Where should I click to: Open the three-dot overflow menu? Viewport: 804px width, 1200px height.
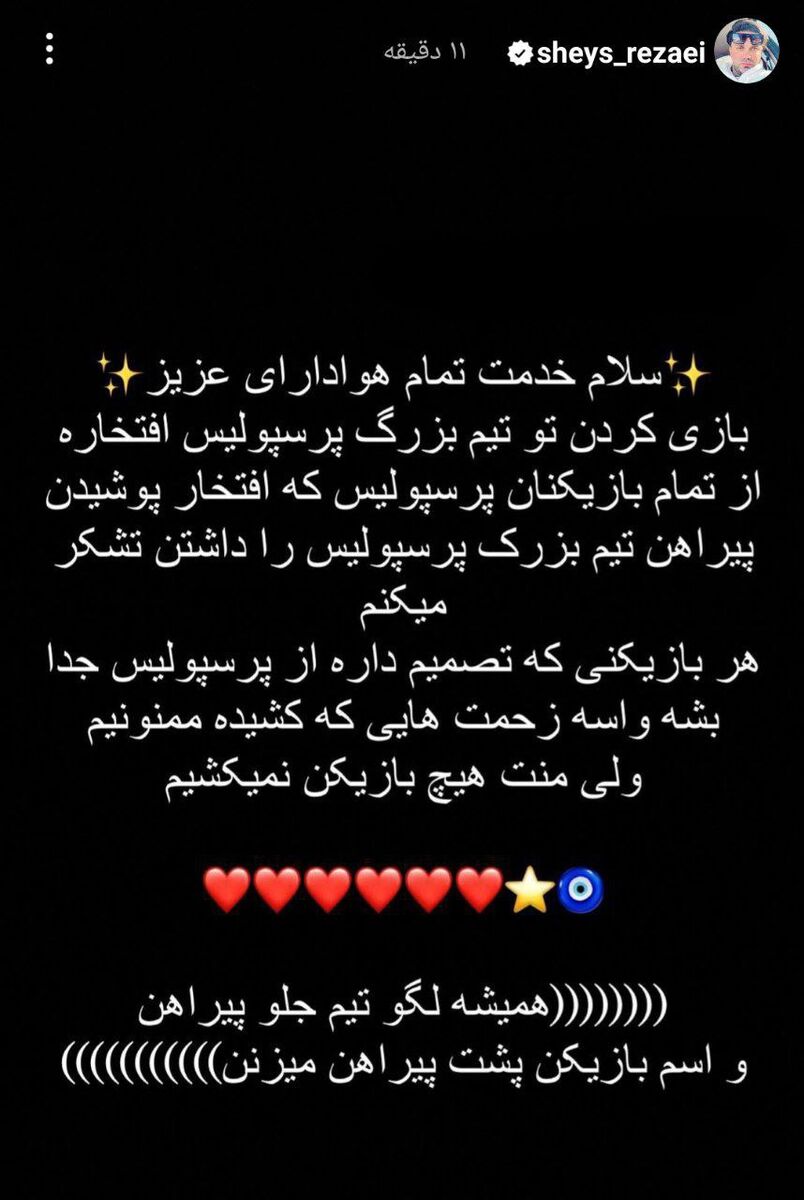pos(49,48)
